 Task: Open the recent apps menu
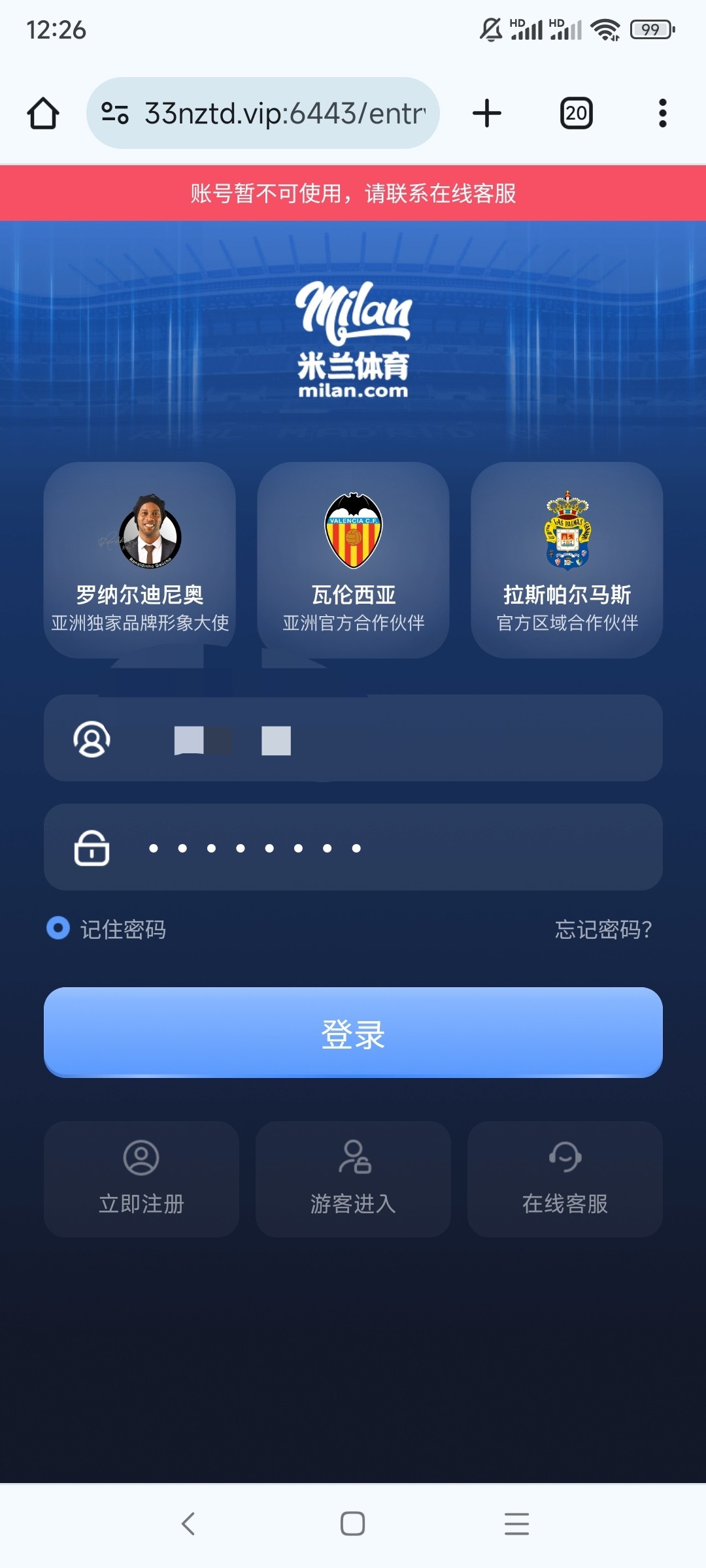(516, 1524)
